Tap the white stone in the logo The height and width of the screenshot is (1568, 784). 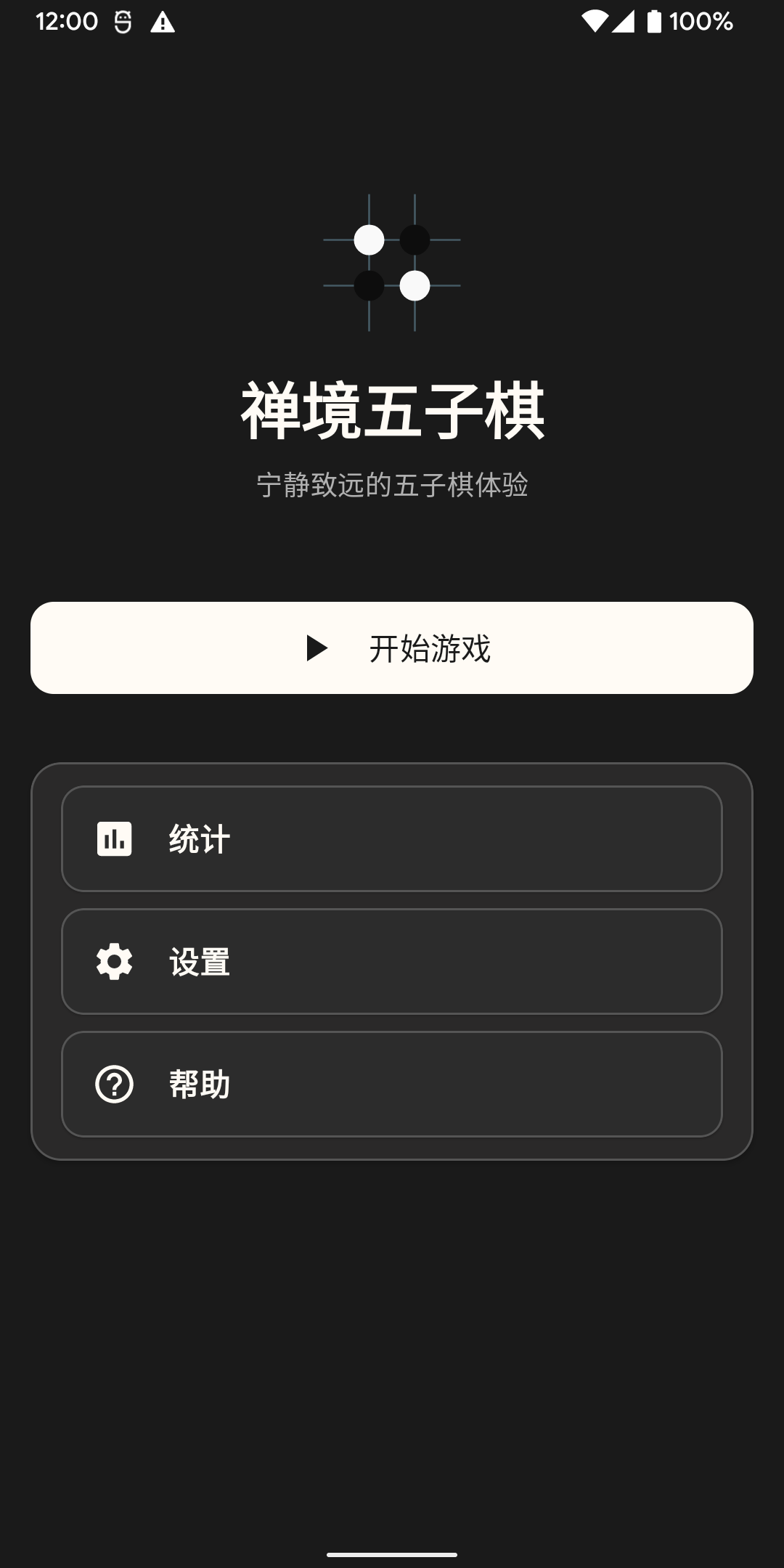tap(368, 240)
